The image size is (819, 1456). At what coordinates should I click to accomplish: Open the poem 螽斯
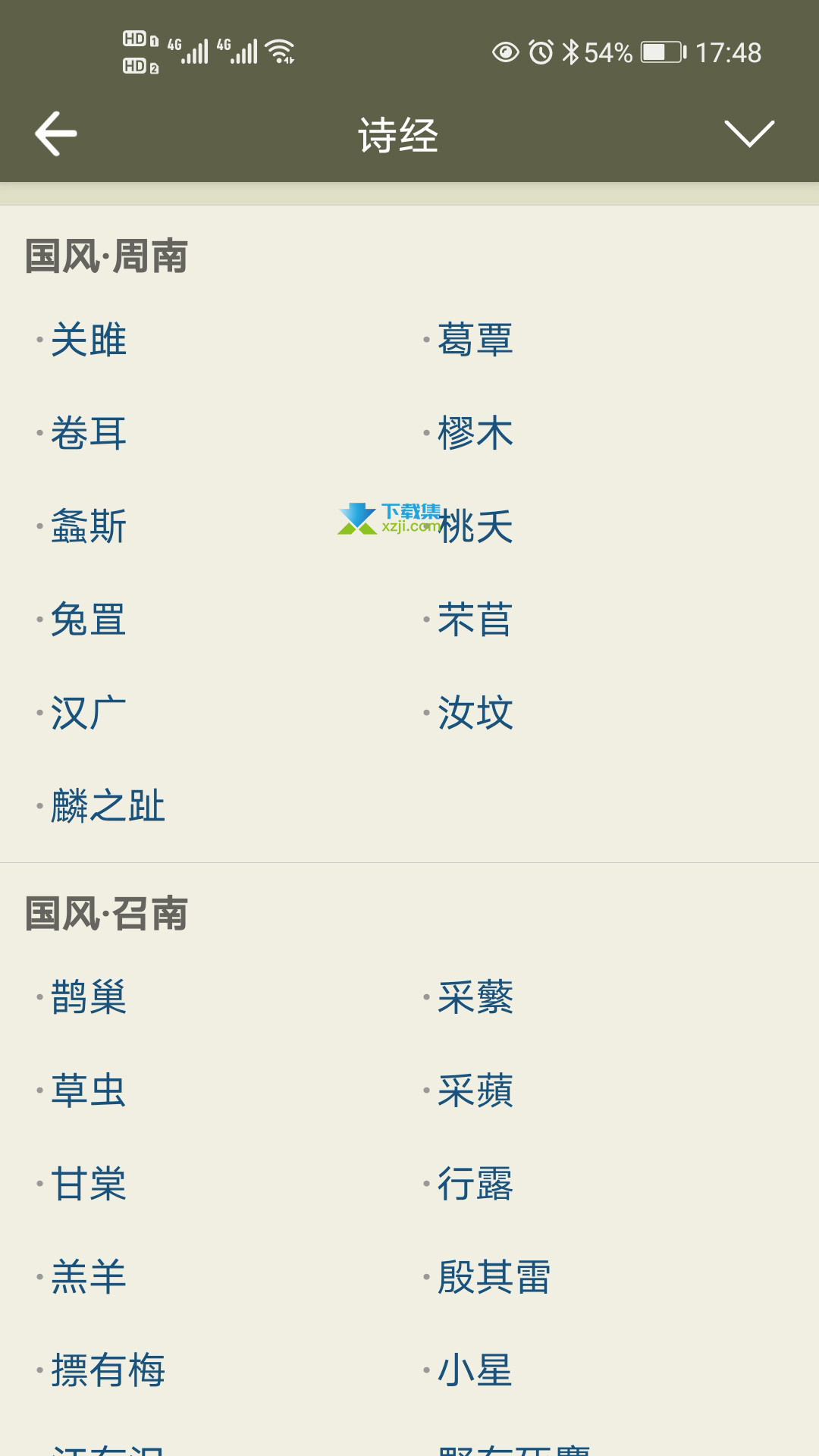coord(89,526)
